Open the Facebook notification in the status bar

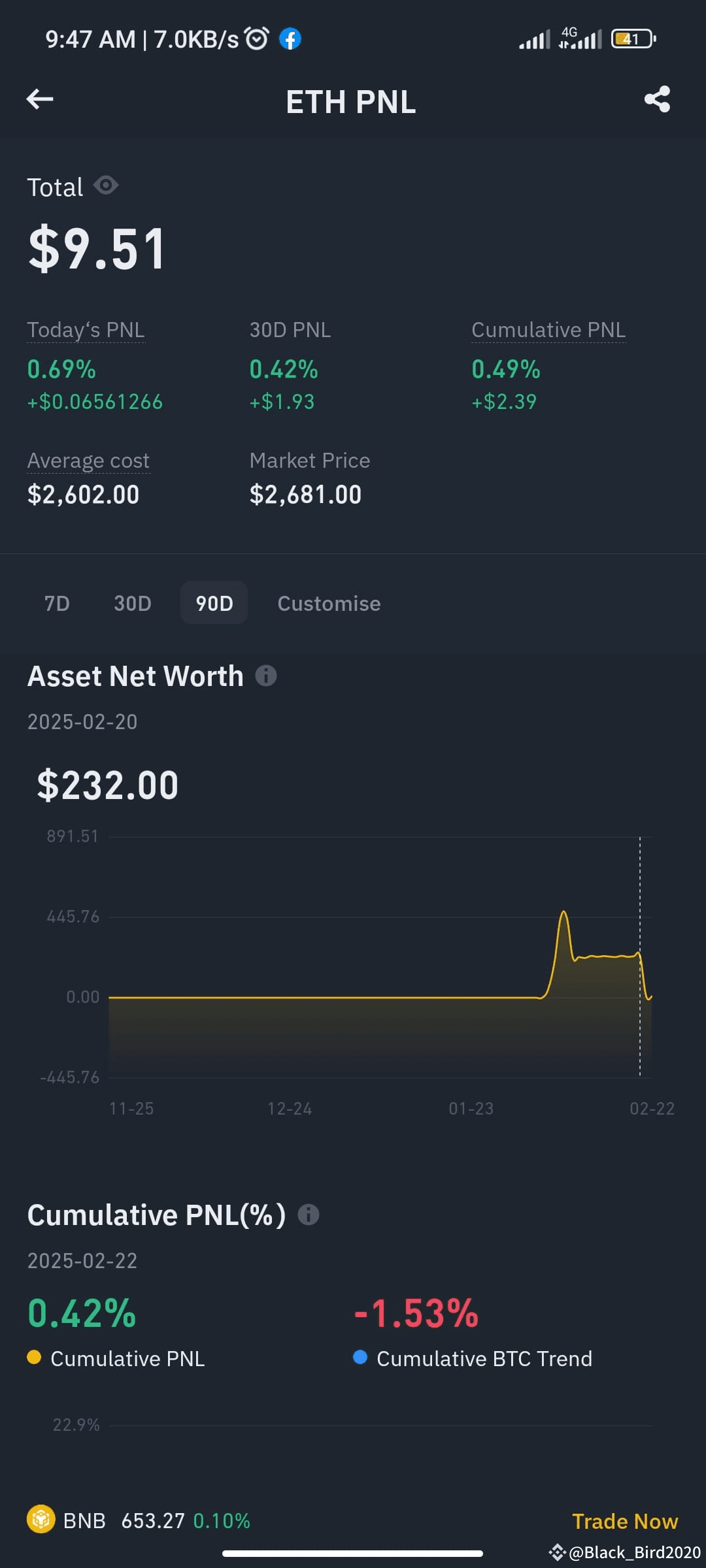tap(290, 39)
